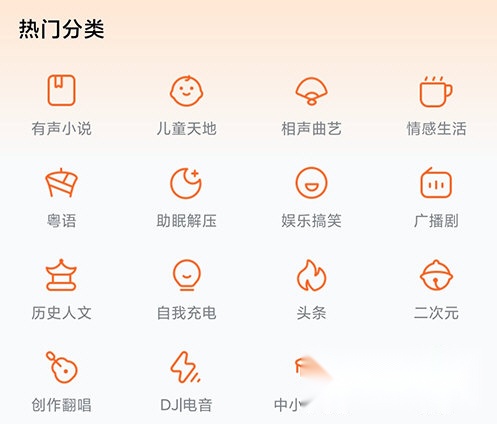
Task: Open the 广播剧 category
Action: [x=436, y=198]
